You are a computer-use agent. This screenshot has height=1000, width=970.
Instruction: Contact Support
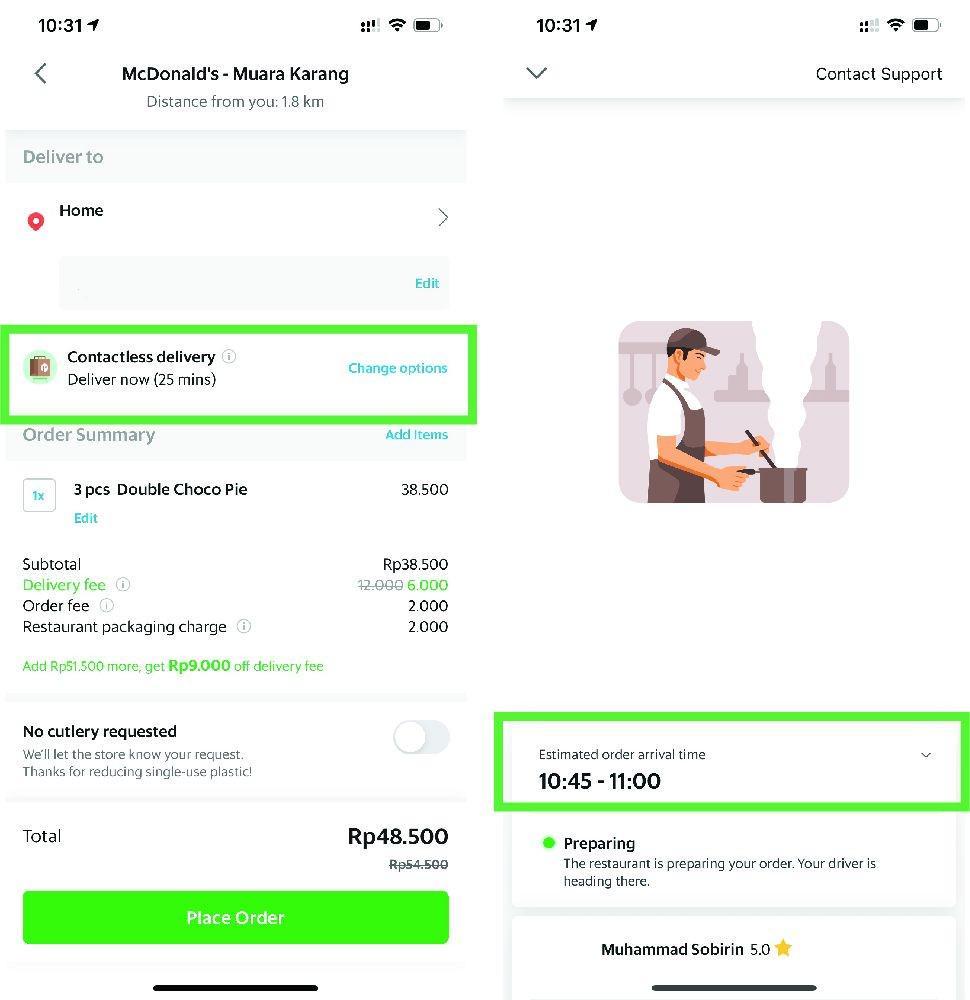click(878, 74)
